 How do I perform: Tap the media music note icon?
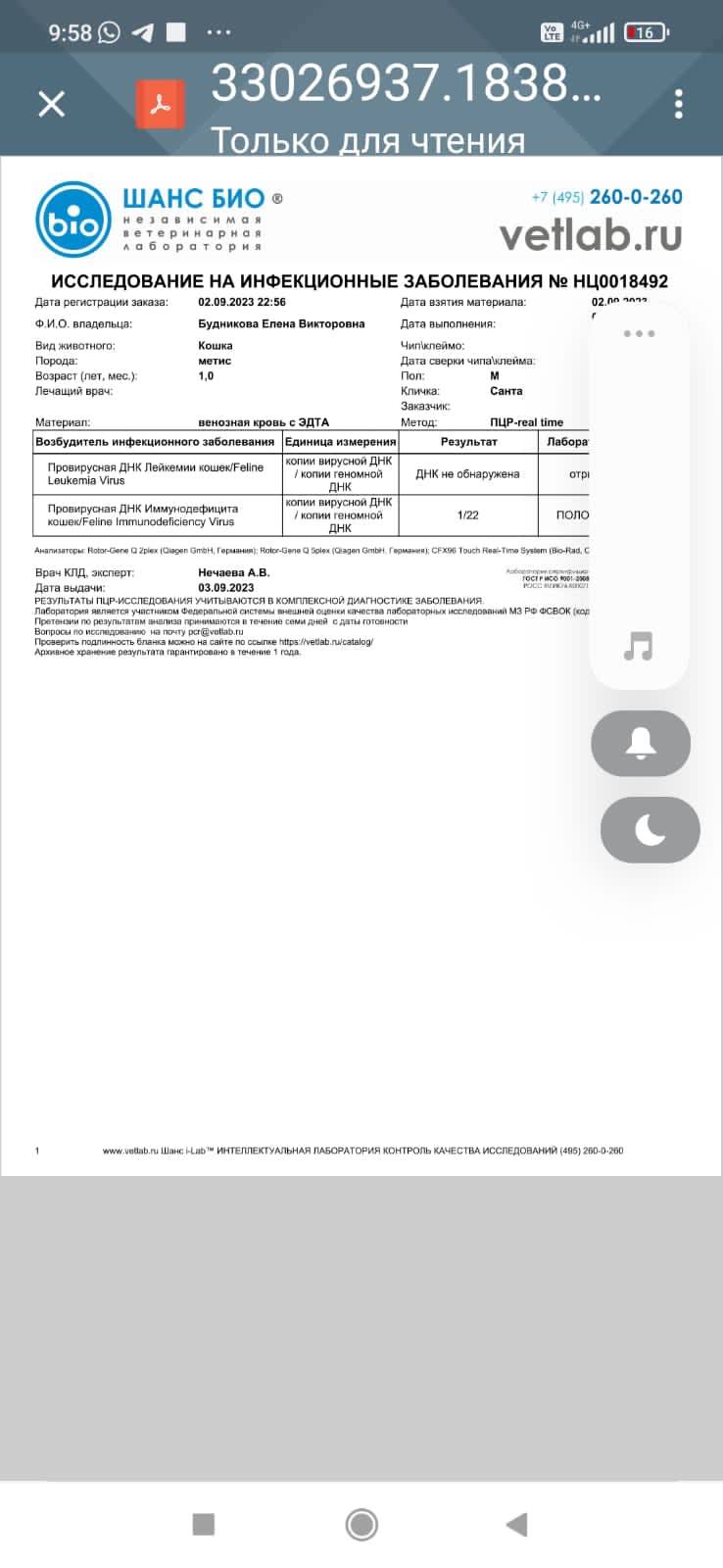pos(639,647)
